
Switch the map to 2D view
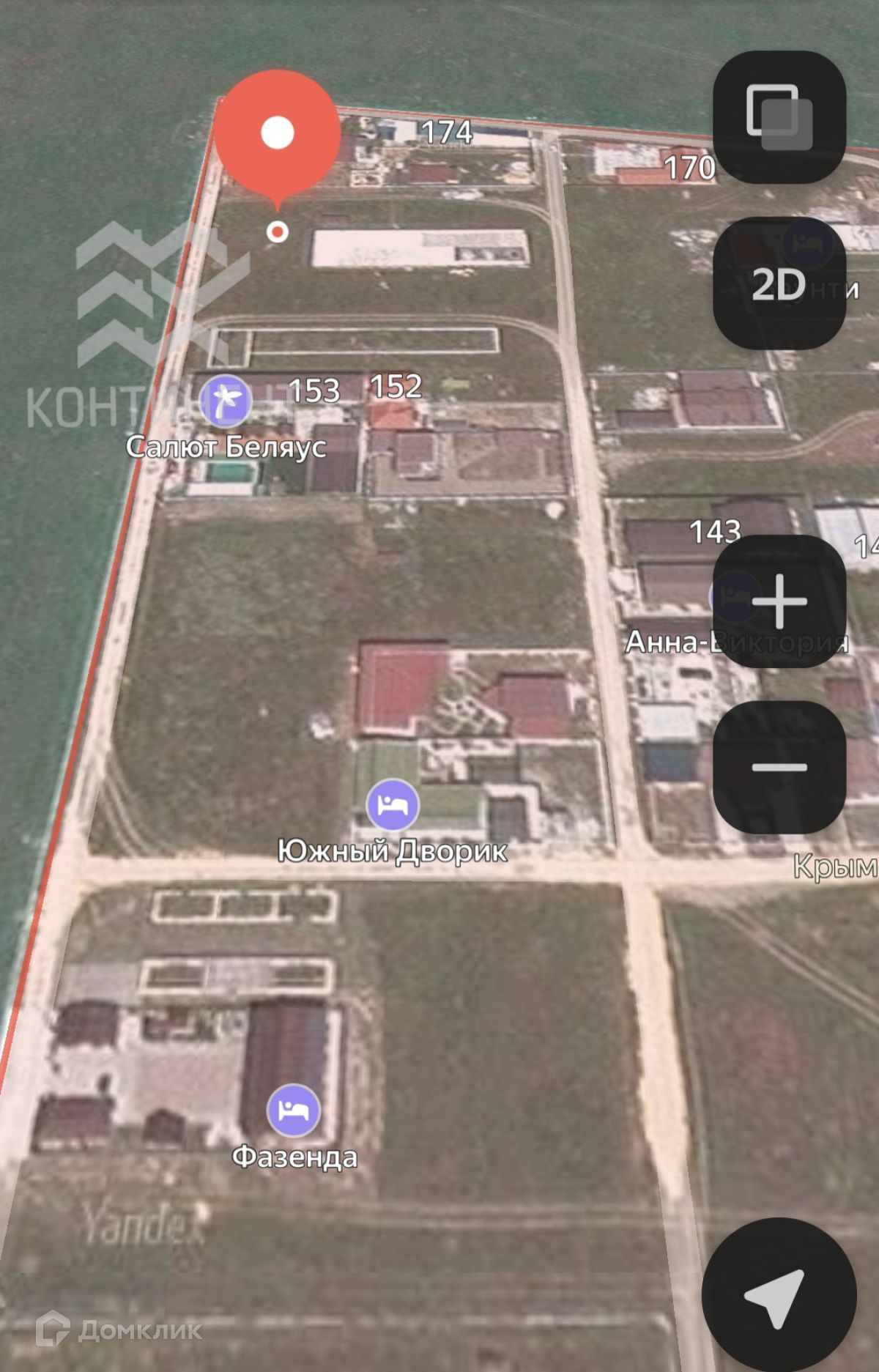coord(779,283)
